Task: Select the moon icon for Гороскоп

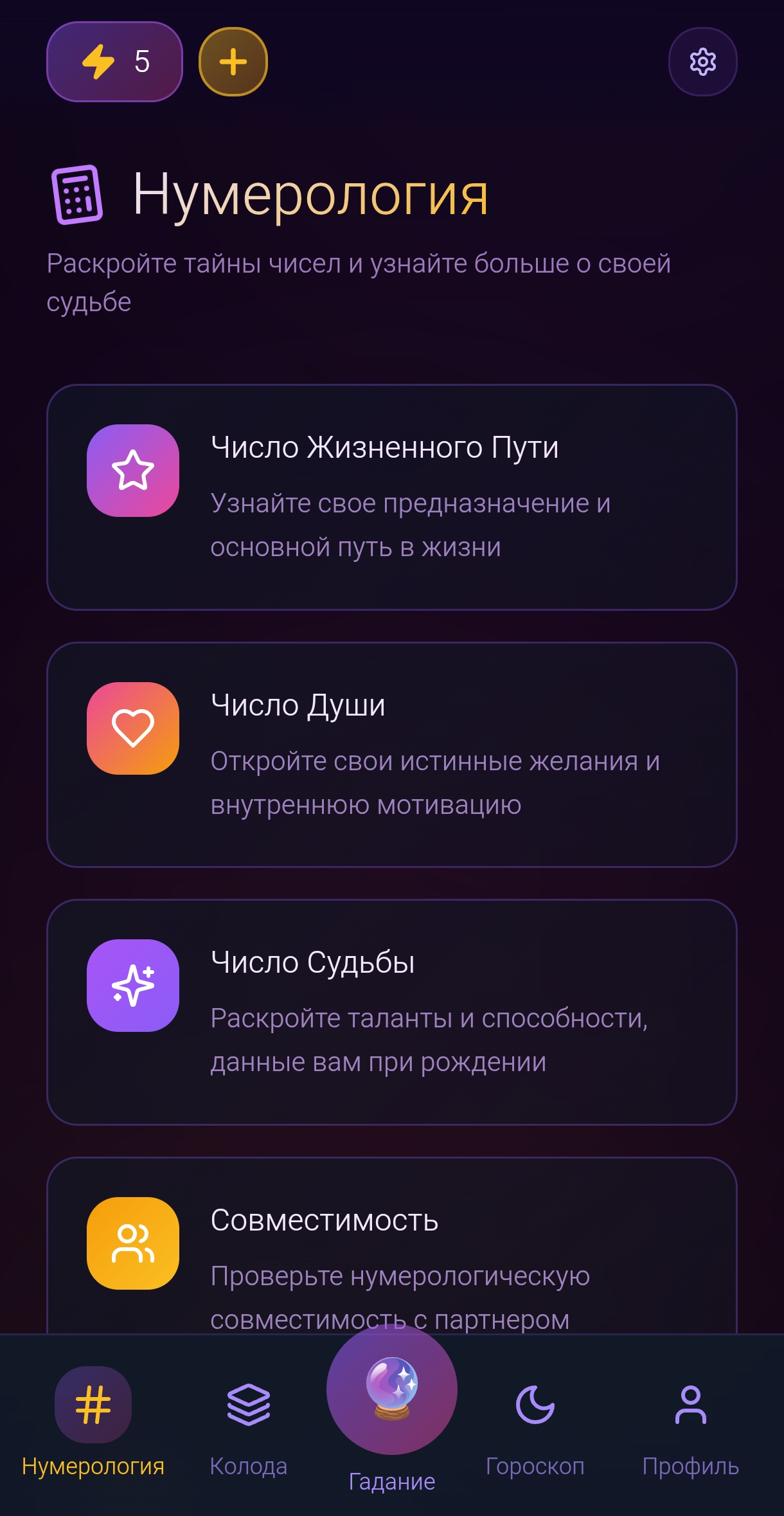Action: coord(535,1403)
